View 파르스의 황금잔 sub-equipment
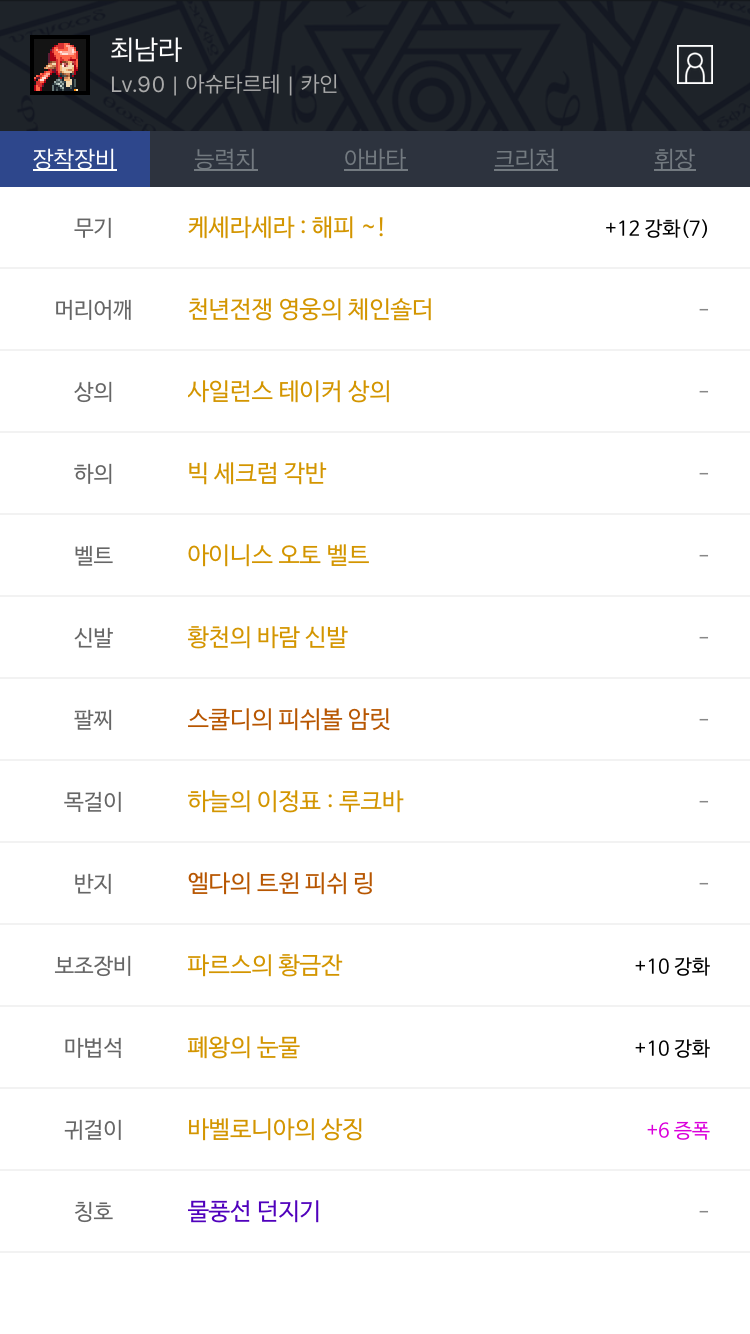The image size is (750, 1334). click(x=375, y=966)
